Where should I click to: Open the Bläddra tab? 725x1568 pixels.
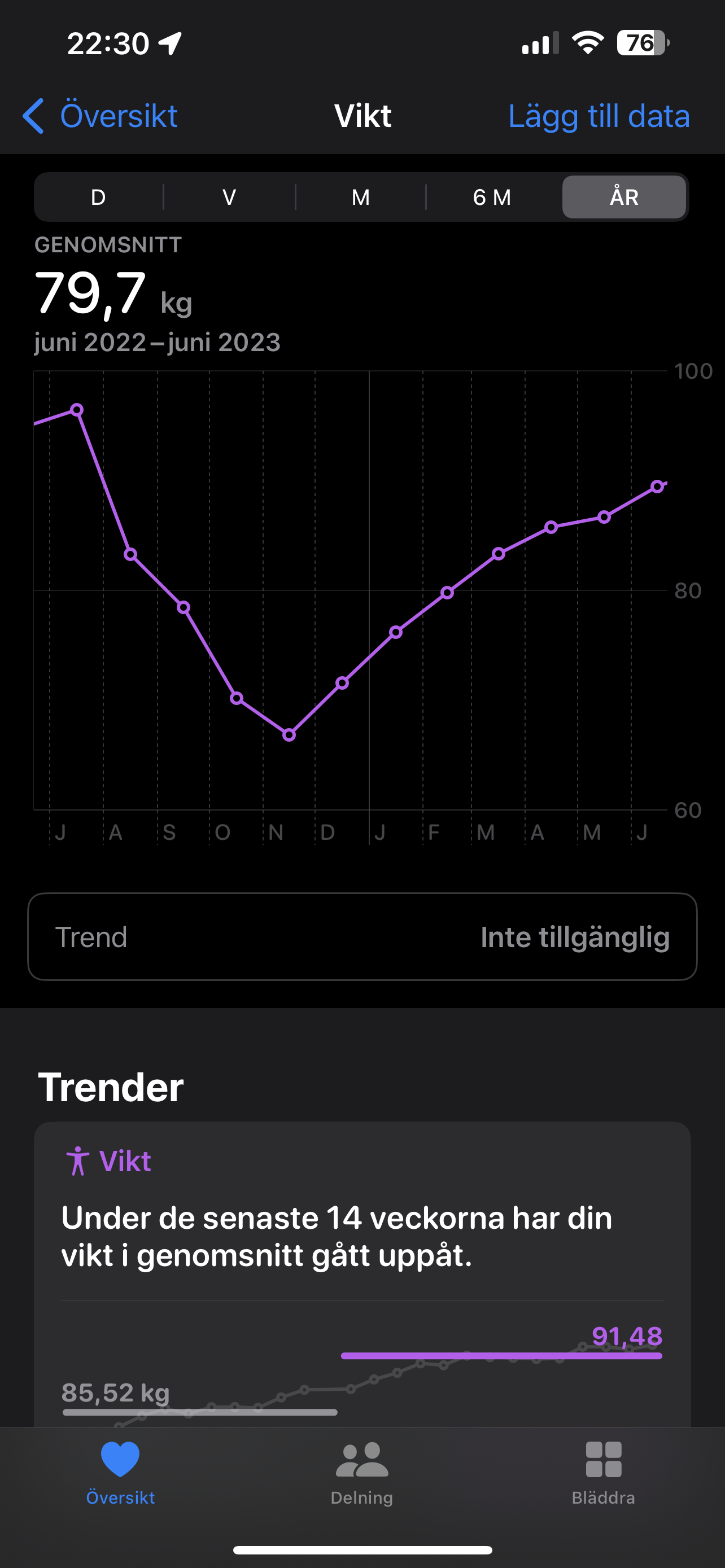[x=603, y=1473]
